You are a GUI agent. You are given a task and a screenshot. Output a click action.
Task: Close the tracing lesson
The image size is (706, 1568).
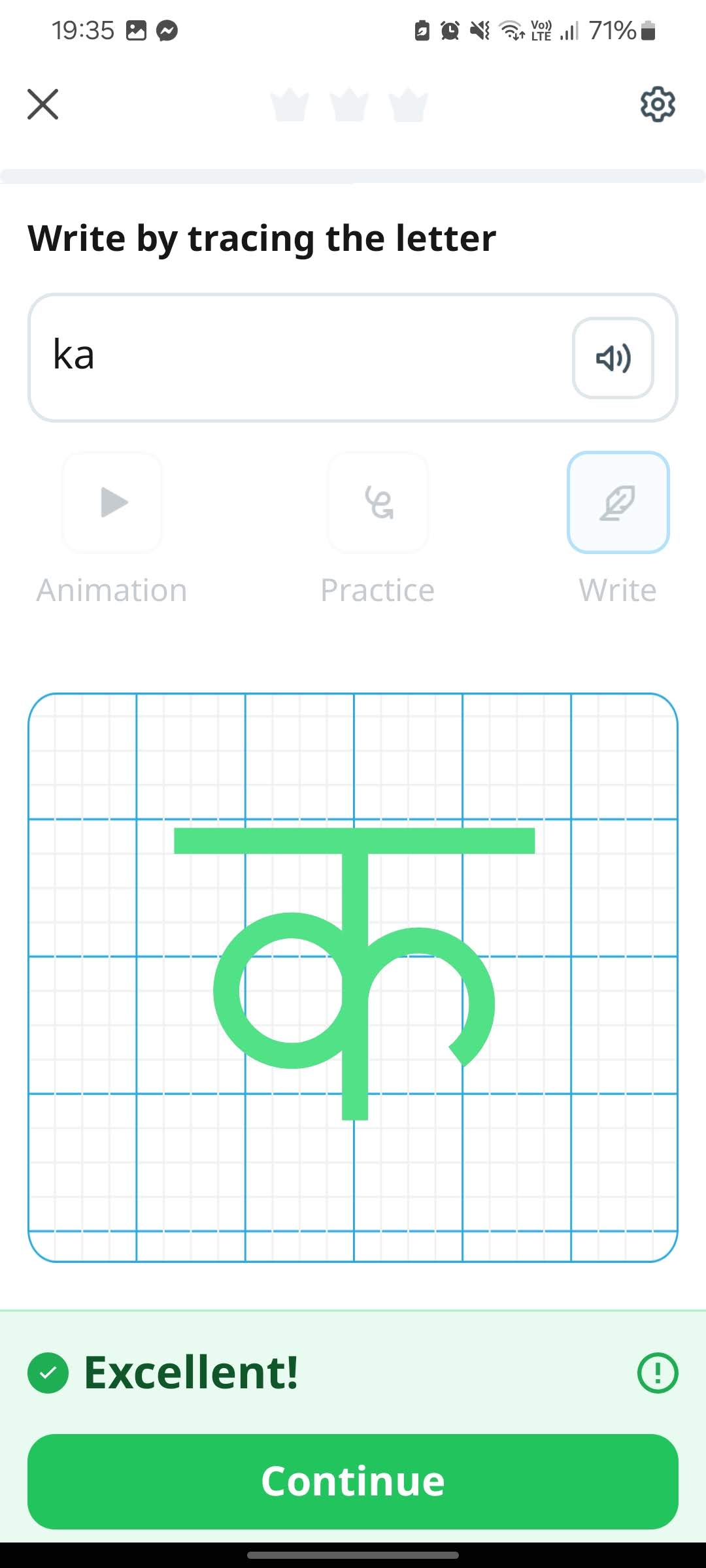click(x=43, y=105)
